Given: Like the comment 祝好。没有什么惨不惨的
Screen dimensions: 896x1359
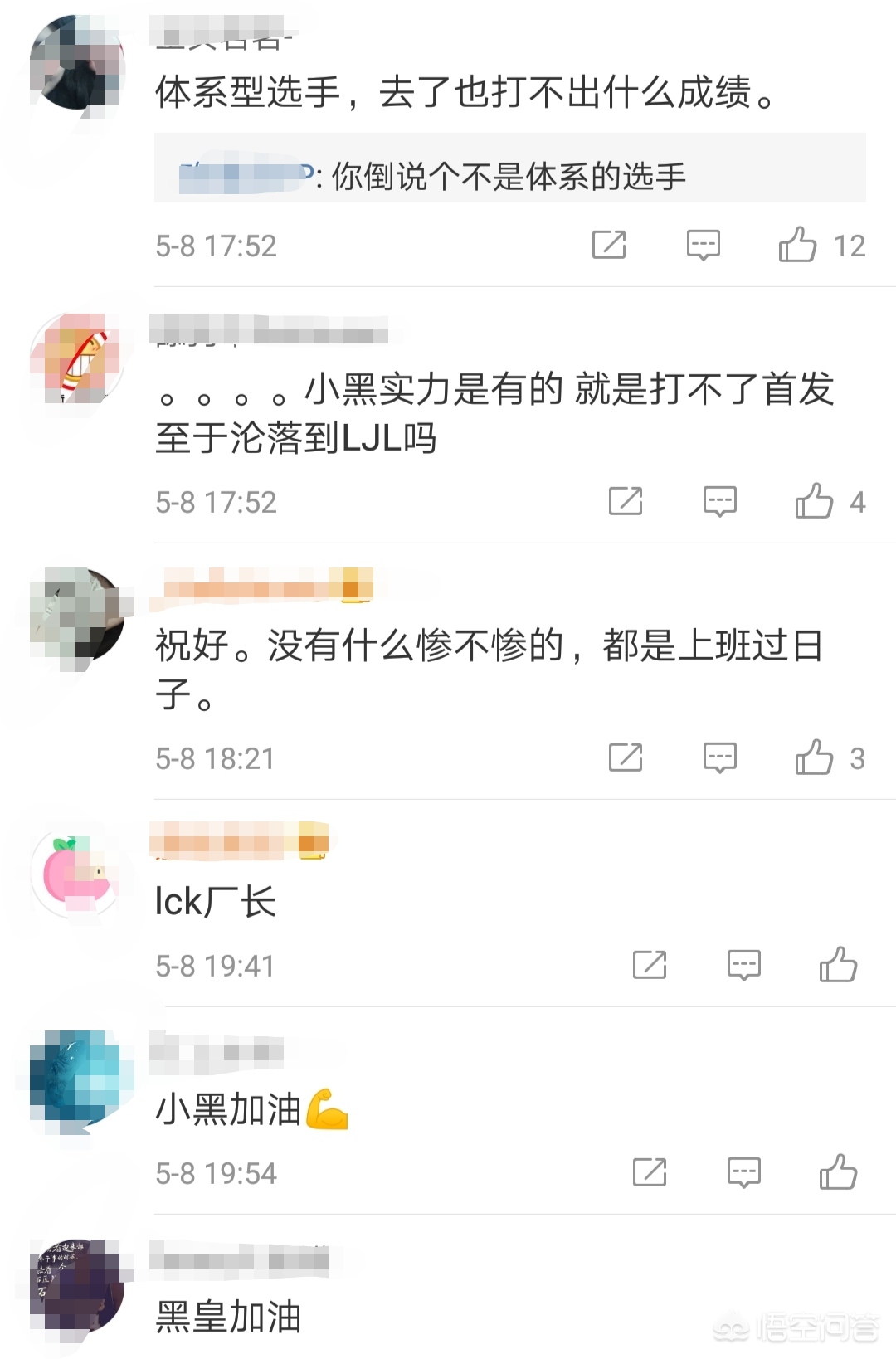Looking at the screenshot, I should [x=814, y=757].
